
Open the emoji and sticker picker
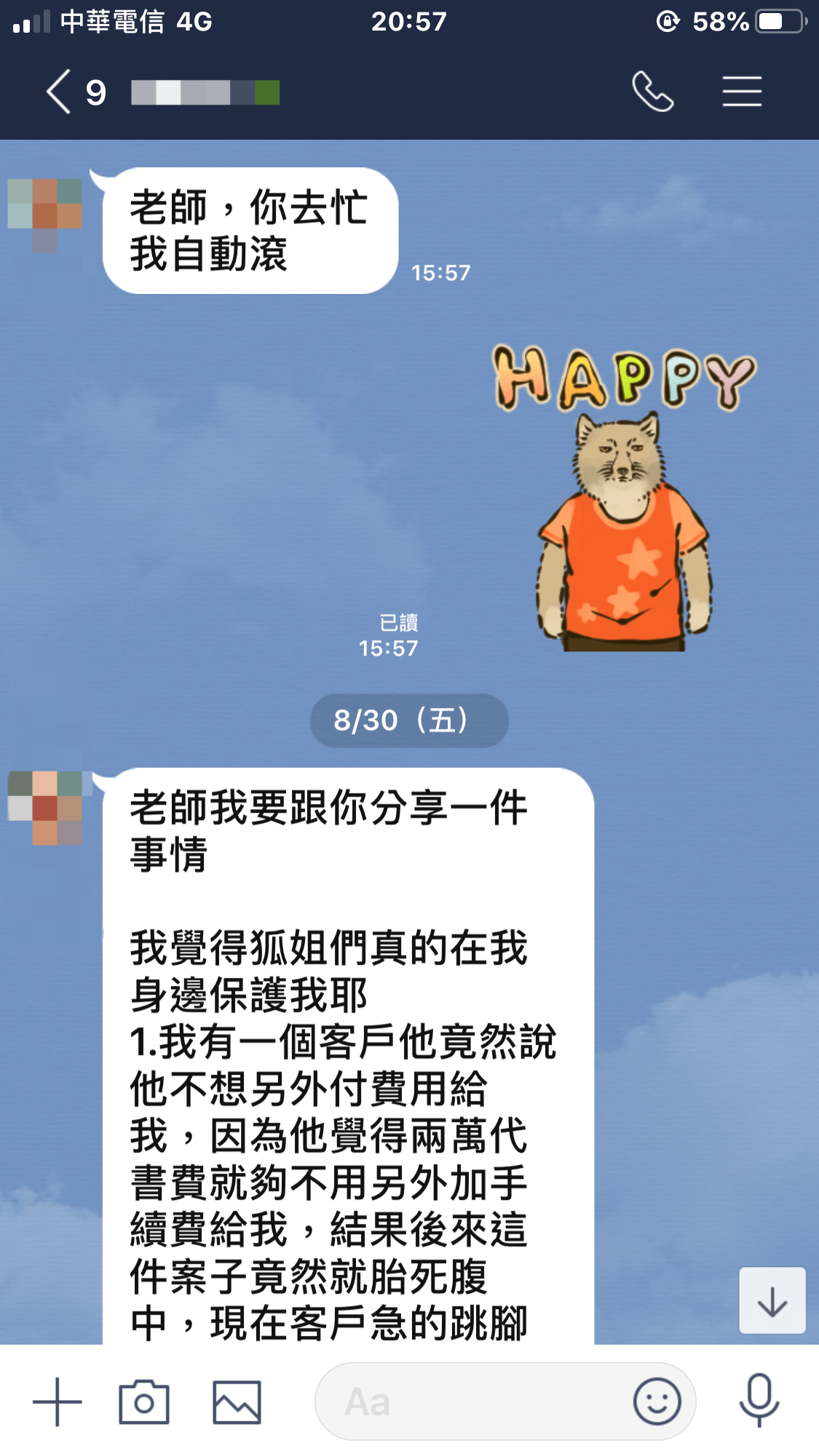click(x=657, y=1401)
